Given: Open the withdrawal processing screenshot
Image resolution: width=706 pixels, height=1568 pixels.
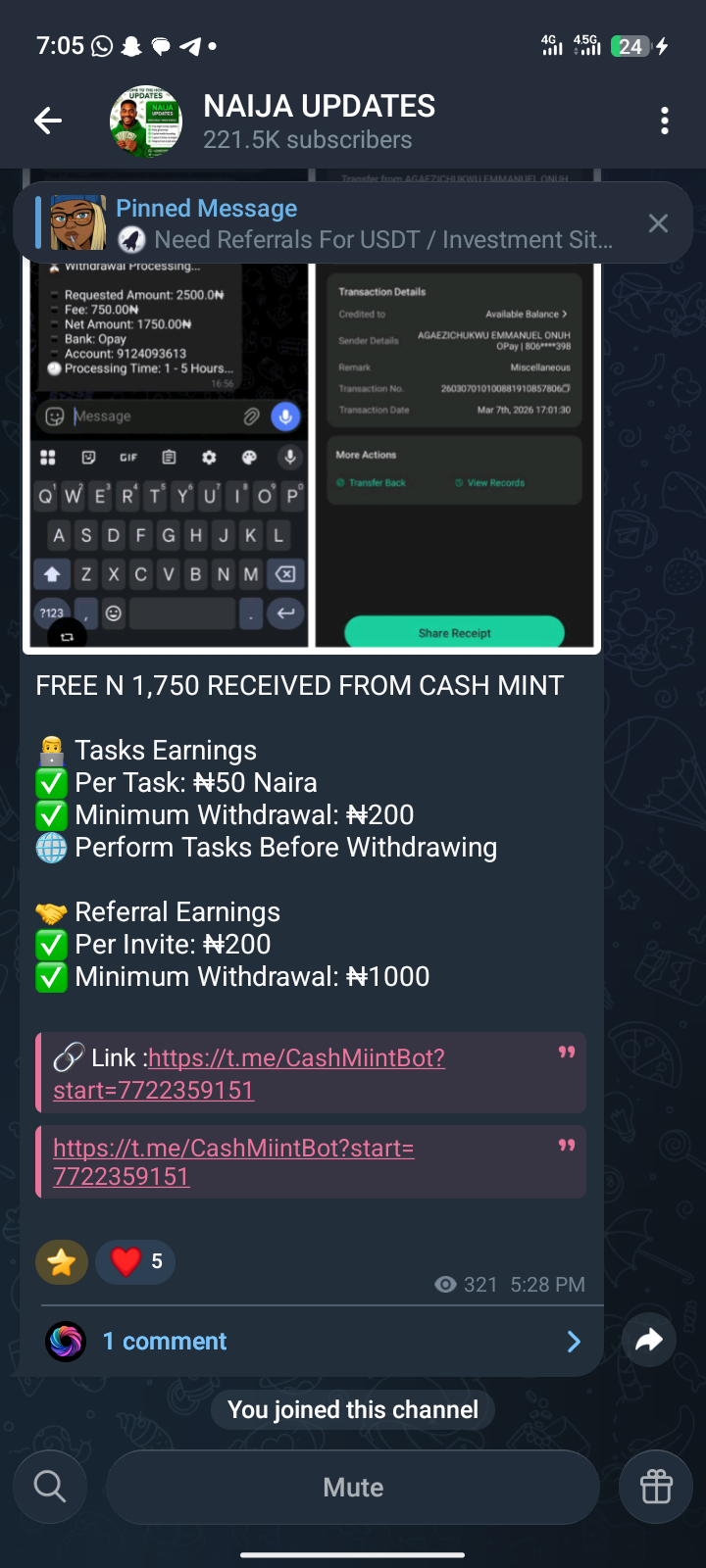Looking at the screenshot, I should coord(168,461).
